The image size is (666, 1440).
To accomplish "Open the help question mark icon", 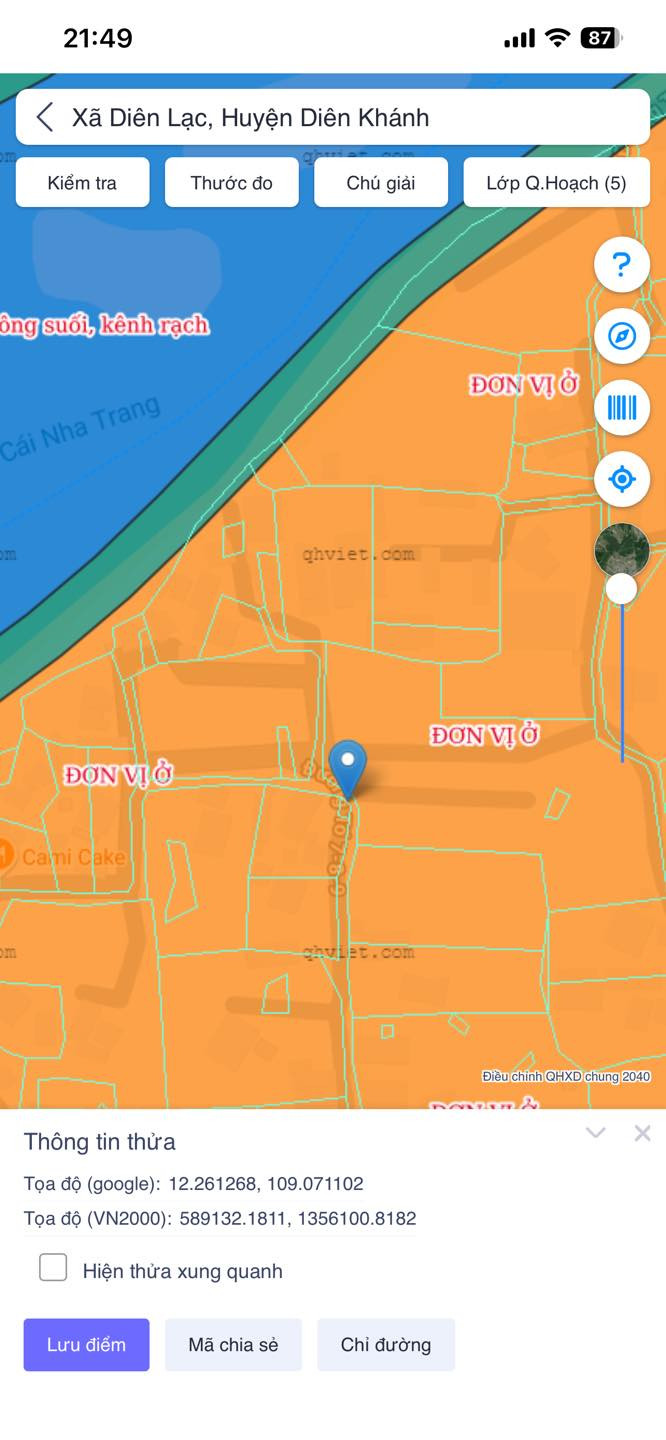I will (621, 265).
